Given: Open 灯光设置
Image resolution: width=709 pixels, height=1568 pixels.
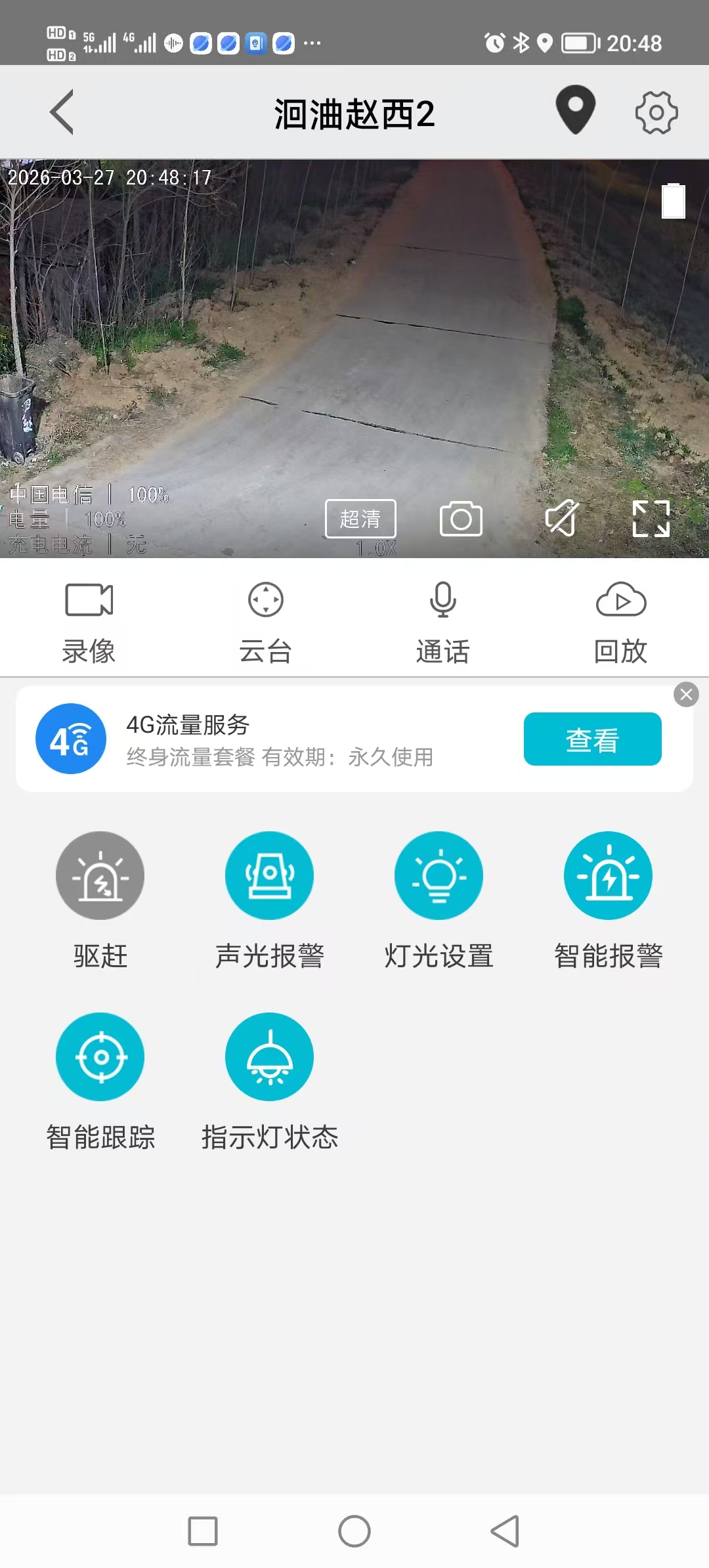Looking at the screenshot, I should [x=439, y=876].
